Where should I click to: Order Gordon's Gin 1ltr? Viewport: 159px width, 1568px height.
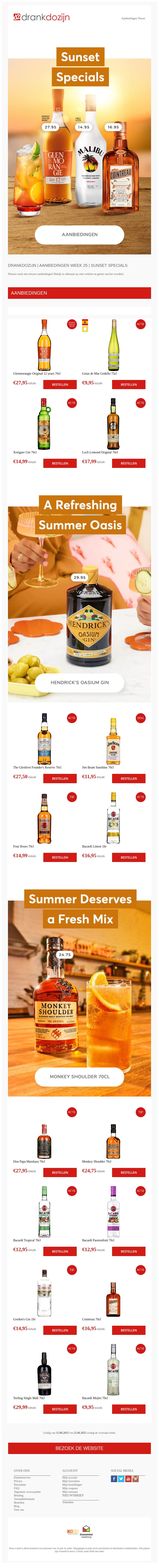pyautogui.click(x=60, y=1330)
